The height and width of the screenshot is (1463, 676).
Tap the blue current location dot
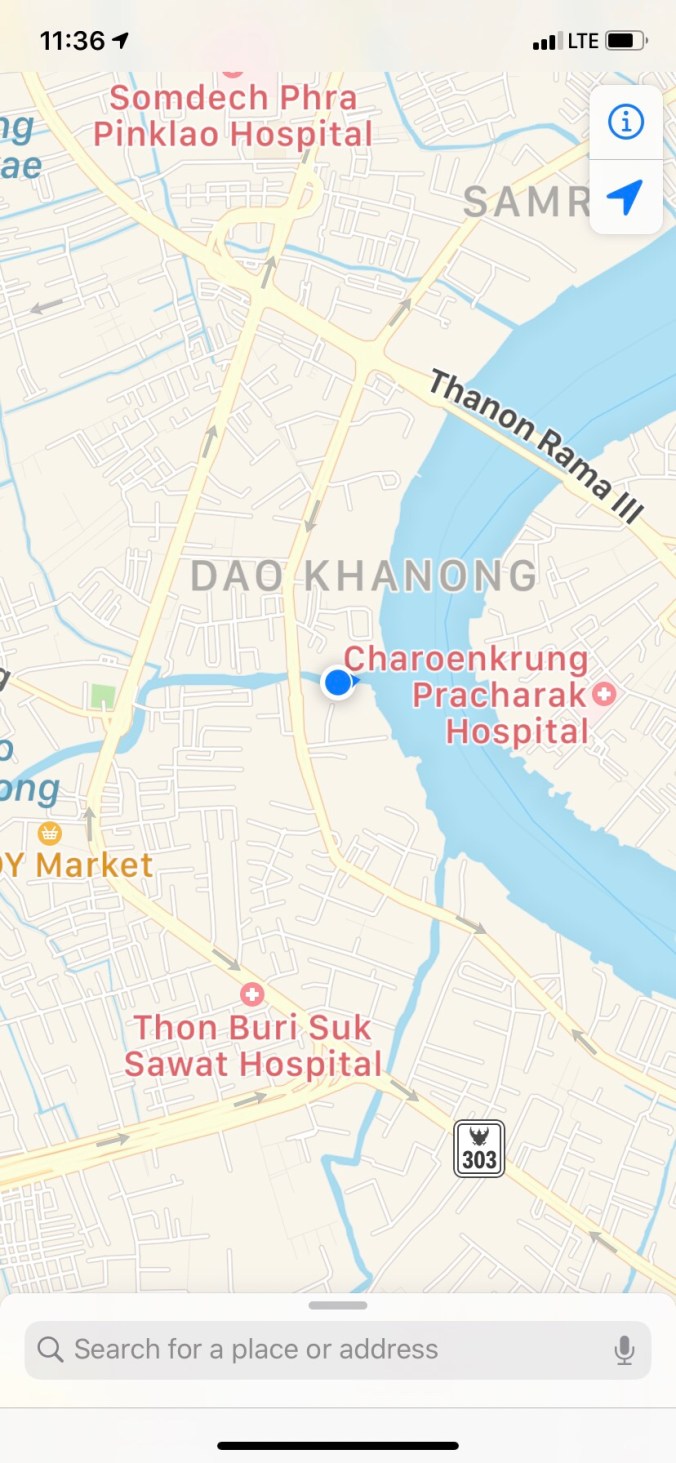click(x=338, y=683)
